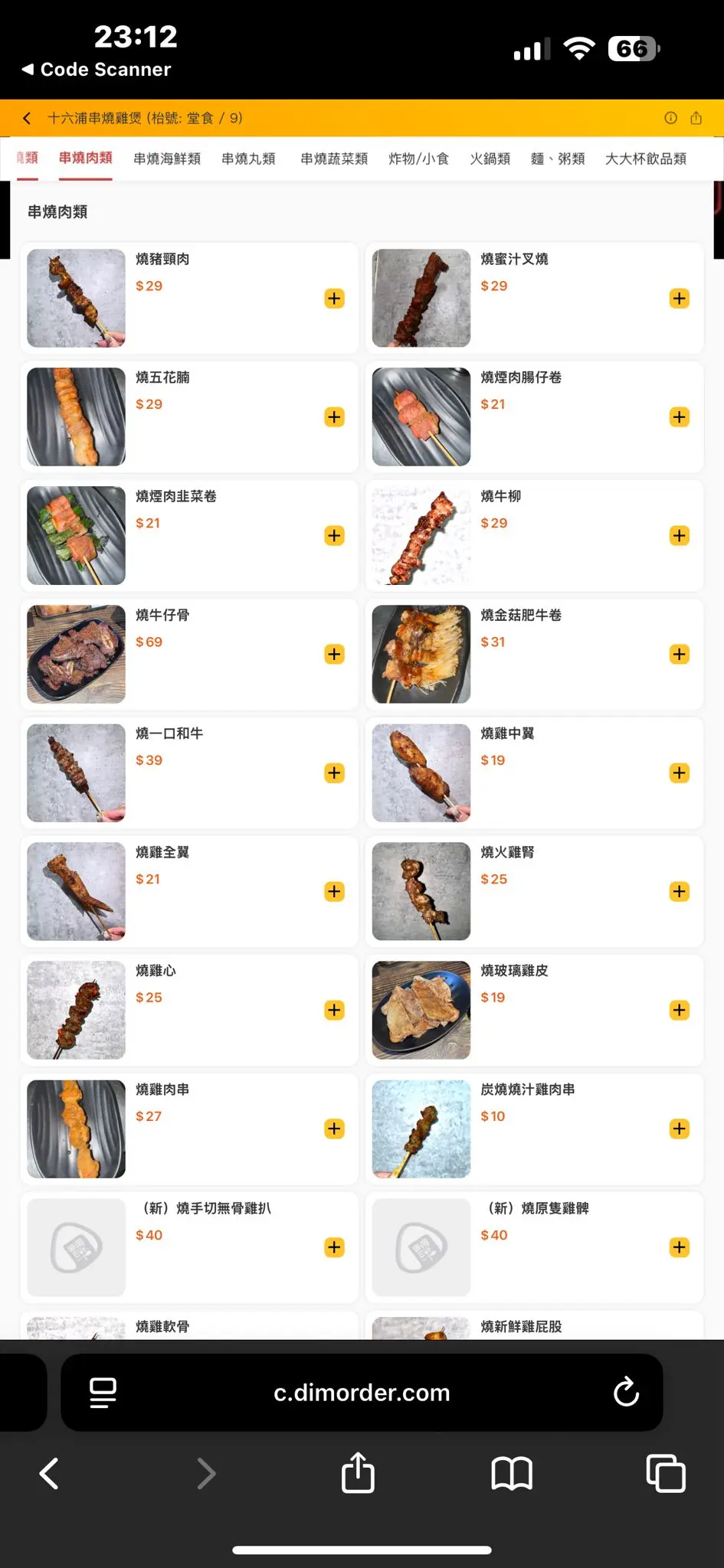Image resolution: width=724 pixels, height=1568 pixels.
Task: Add 燒牛仔骨 to the cart
Action: coord(334,655)
